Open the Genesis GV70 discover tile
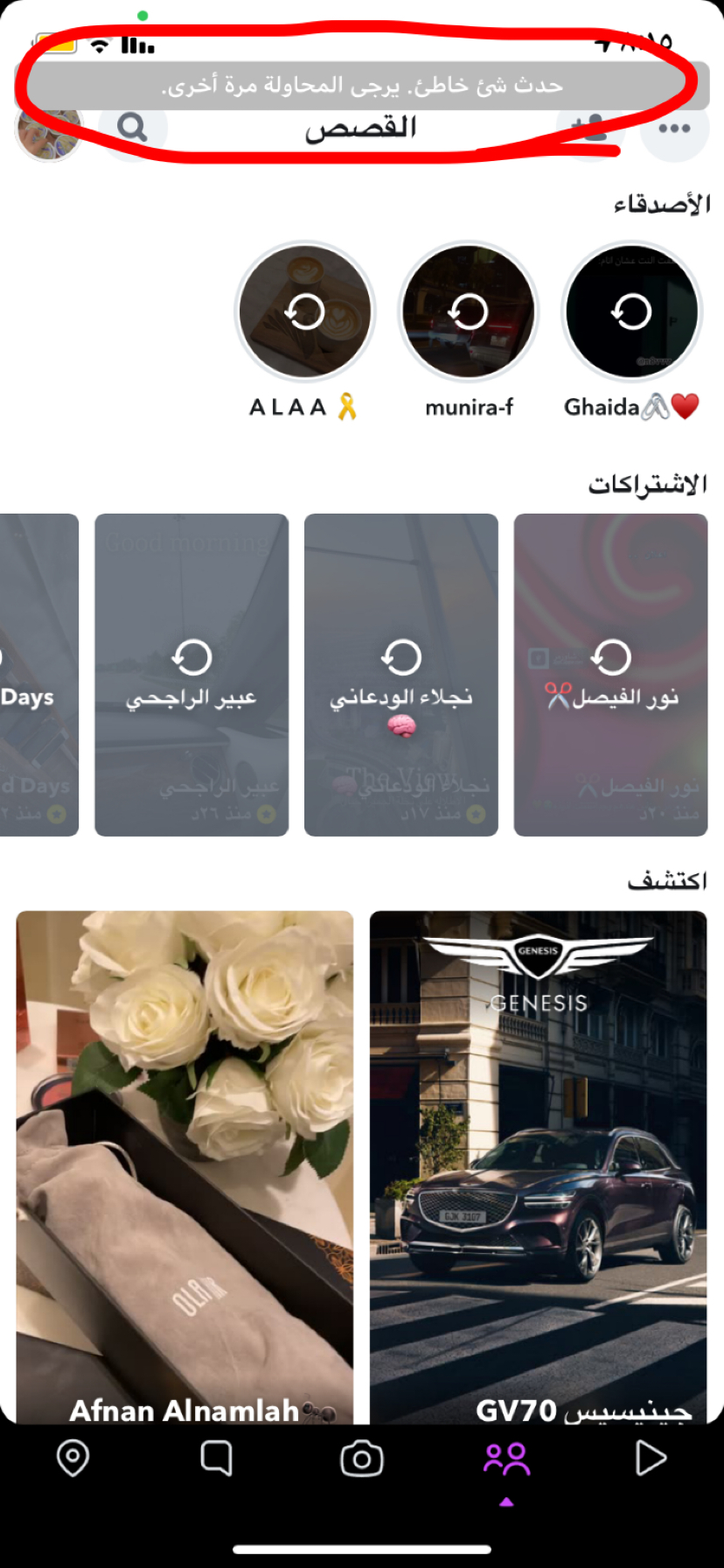This screenshot has height=1568, width=724. point(538,1164)
